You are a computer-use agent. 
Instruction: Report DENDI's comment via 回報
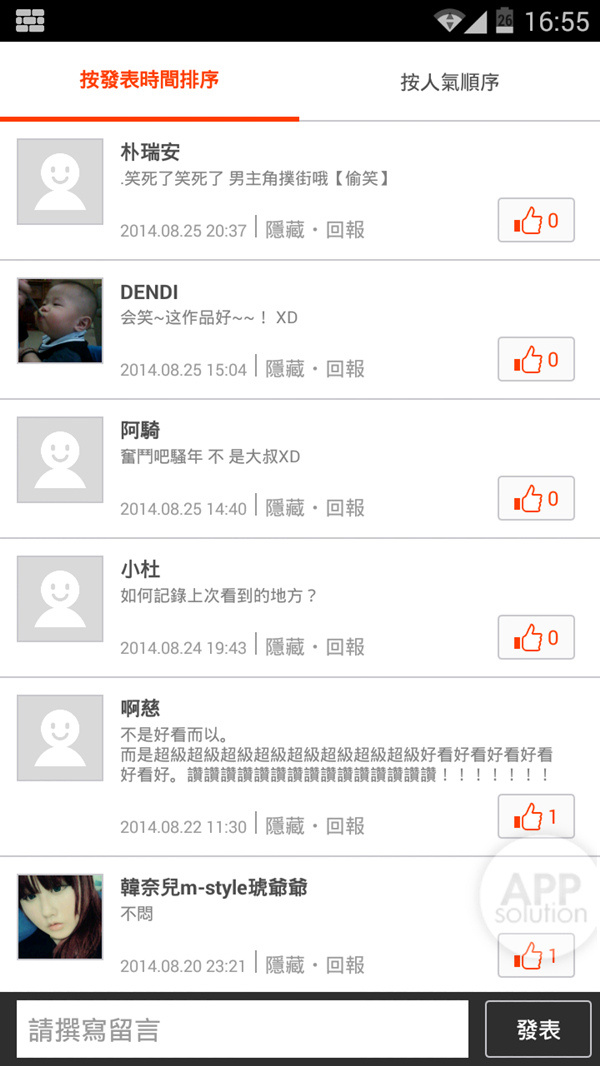(345, 369)
